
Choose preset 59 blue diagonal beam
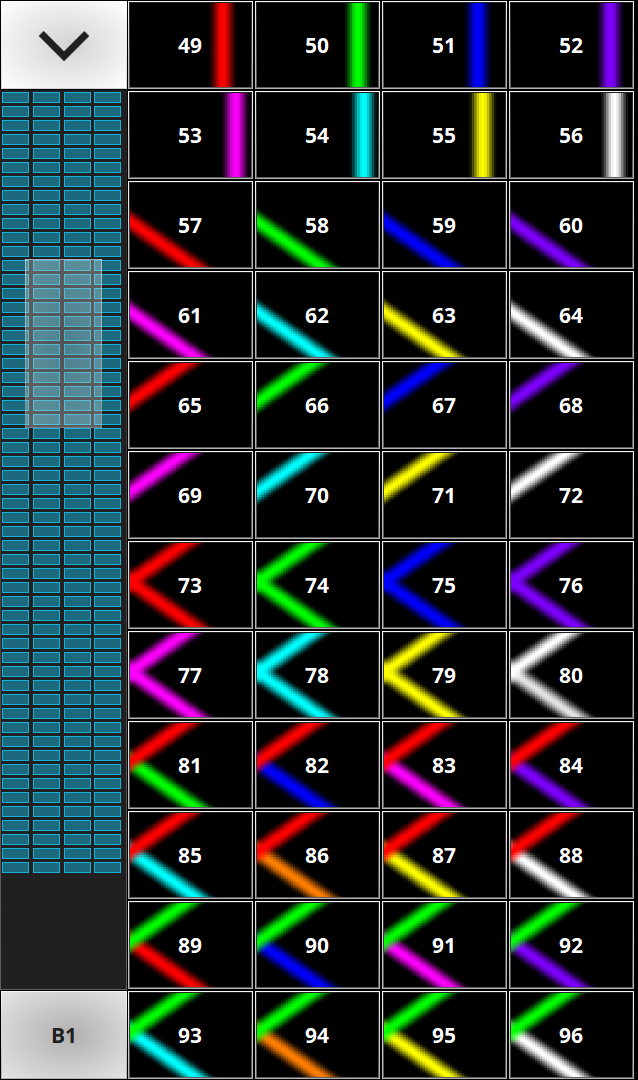(444, 225)
